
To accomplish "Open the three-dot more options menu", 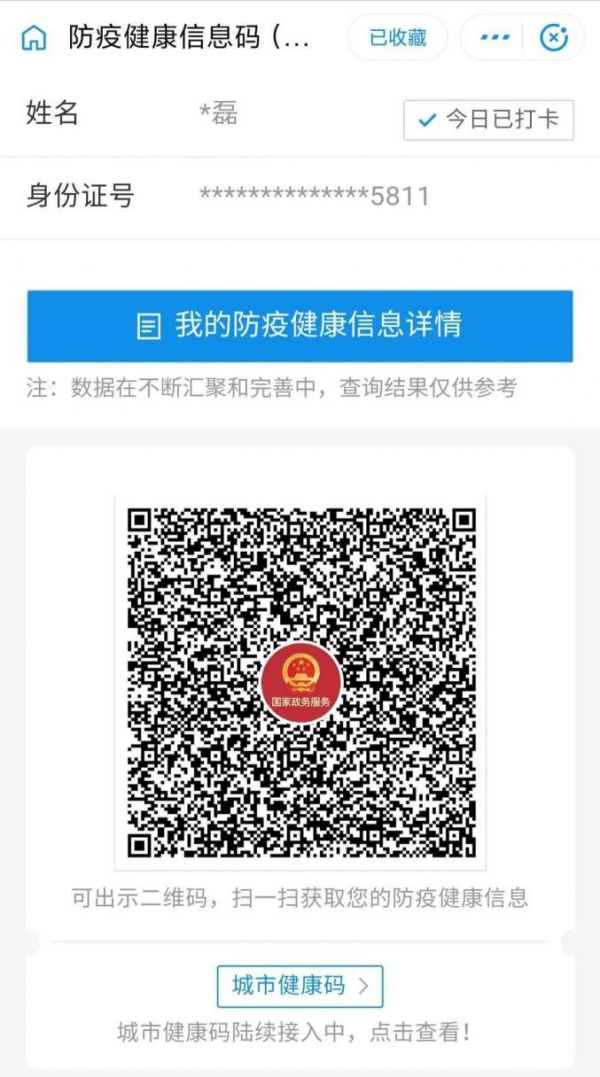I will (x=495, y=38).
